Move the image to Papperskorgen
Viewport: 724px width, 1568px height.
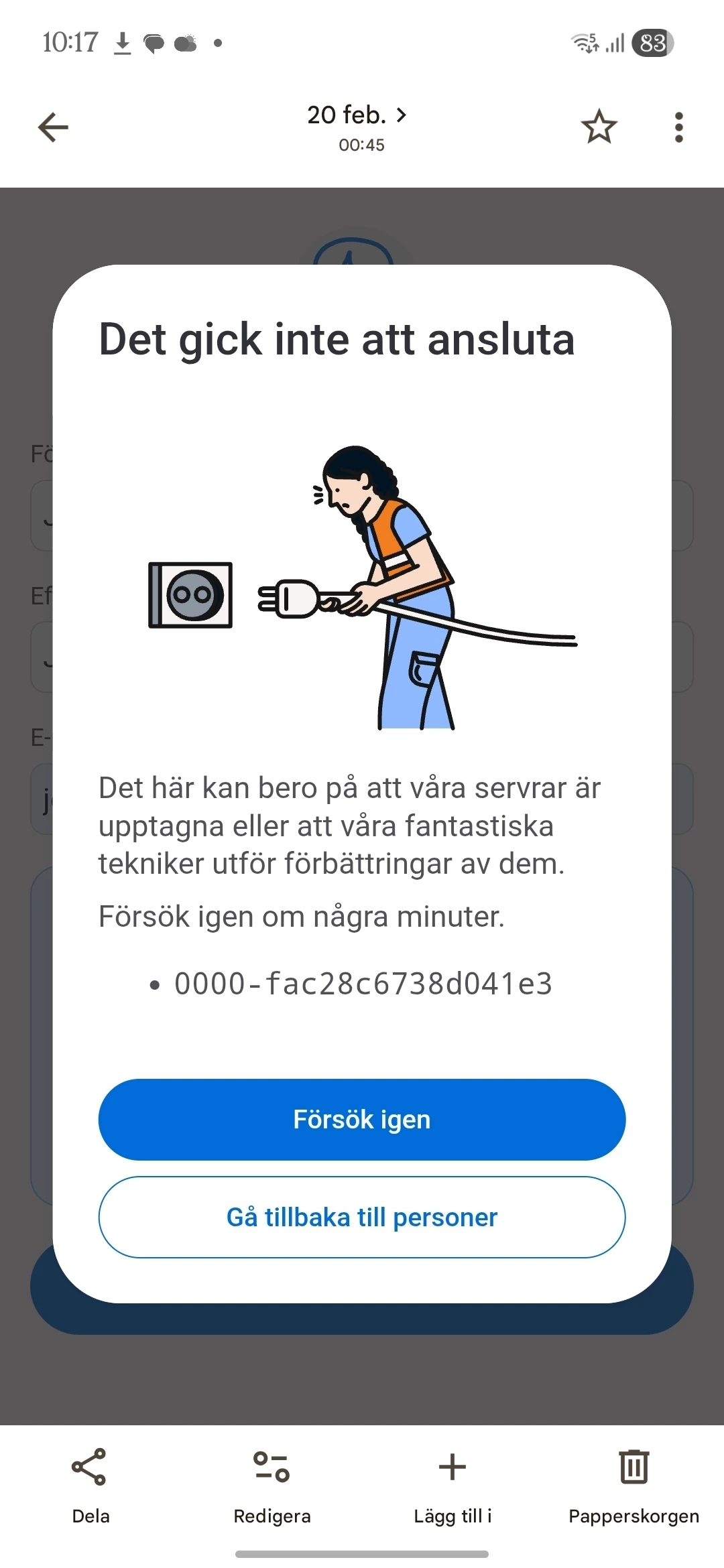pos(633,1484)
